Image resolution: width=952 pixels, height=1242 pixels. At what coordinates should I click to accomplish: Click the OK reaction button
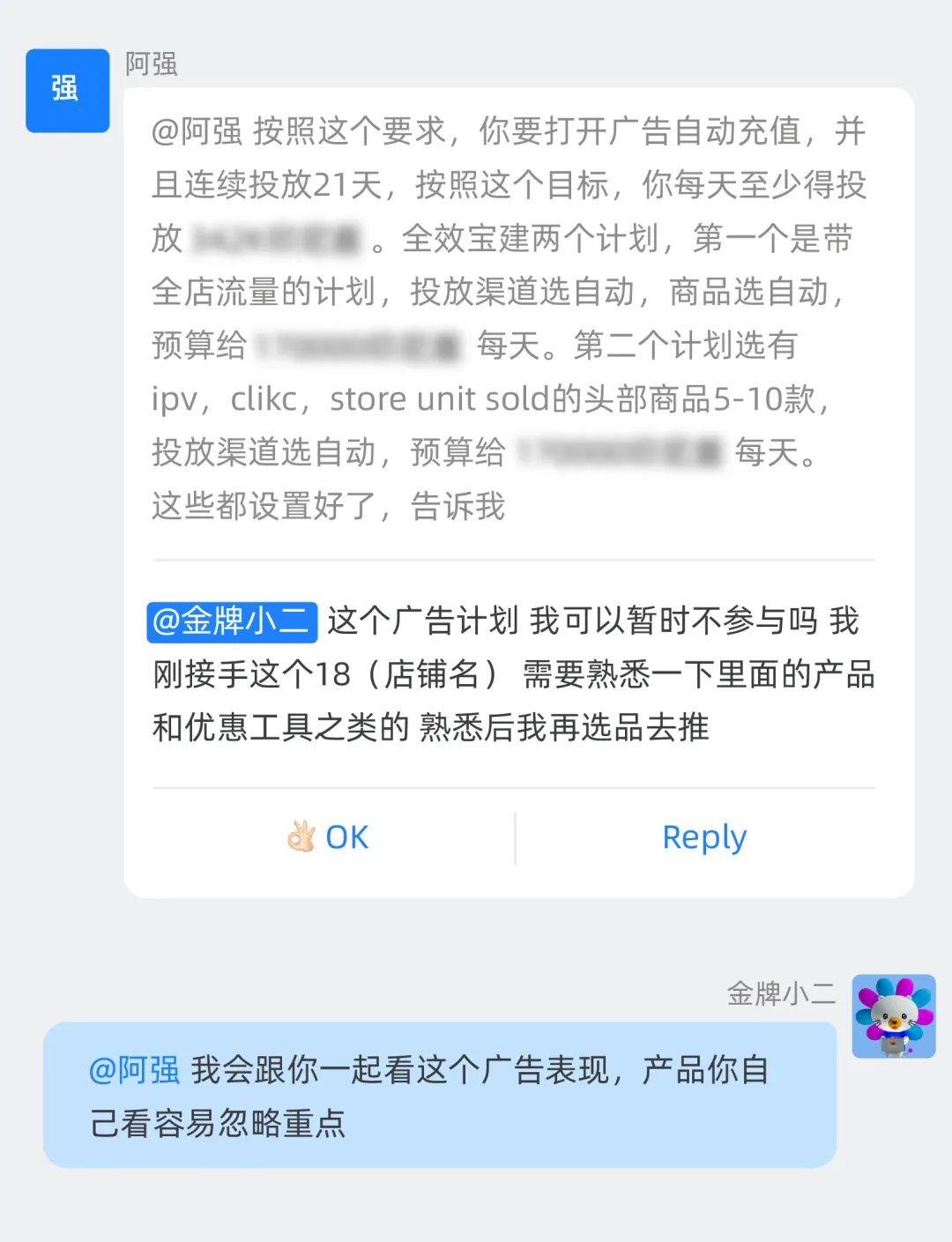(x=328, y=836)
